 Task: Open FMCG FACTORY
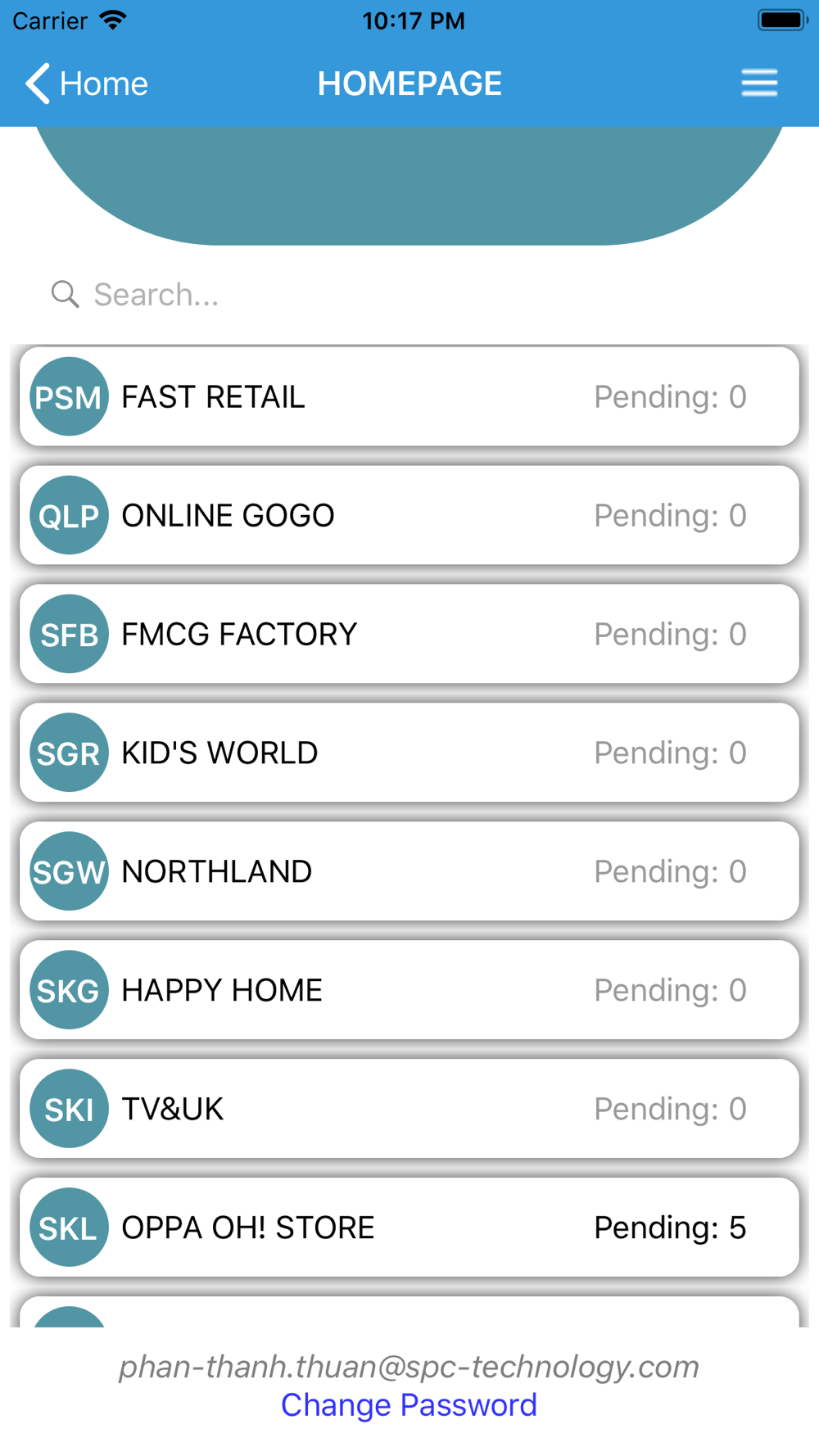[409, 635]
